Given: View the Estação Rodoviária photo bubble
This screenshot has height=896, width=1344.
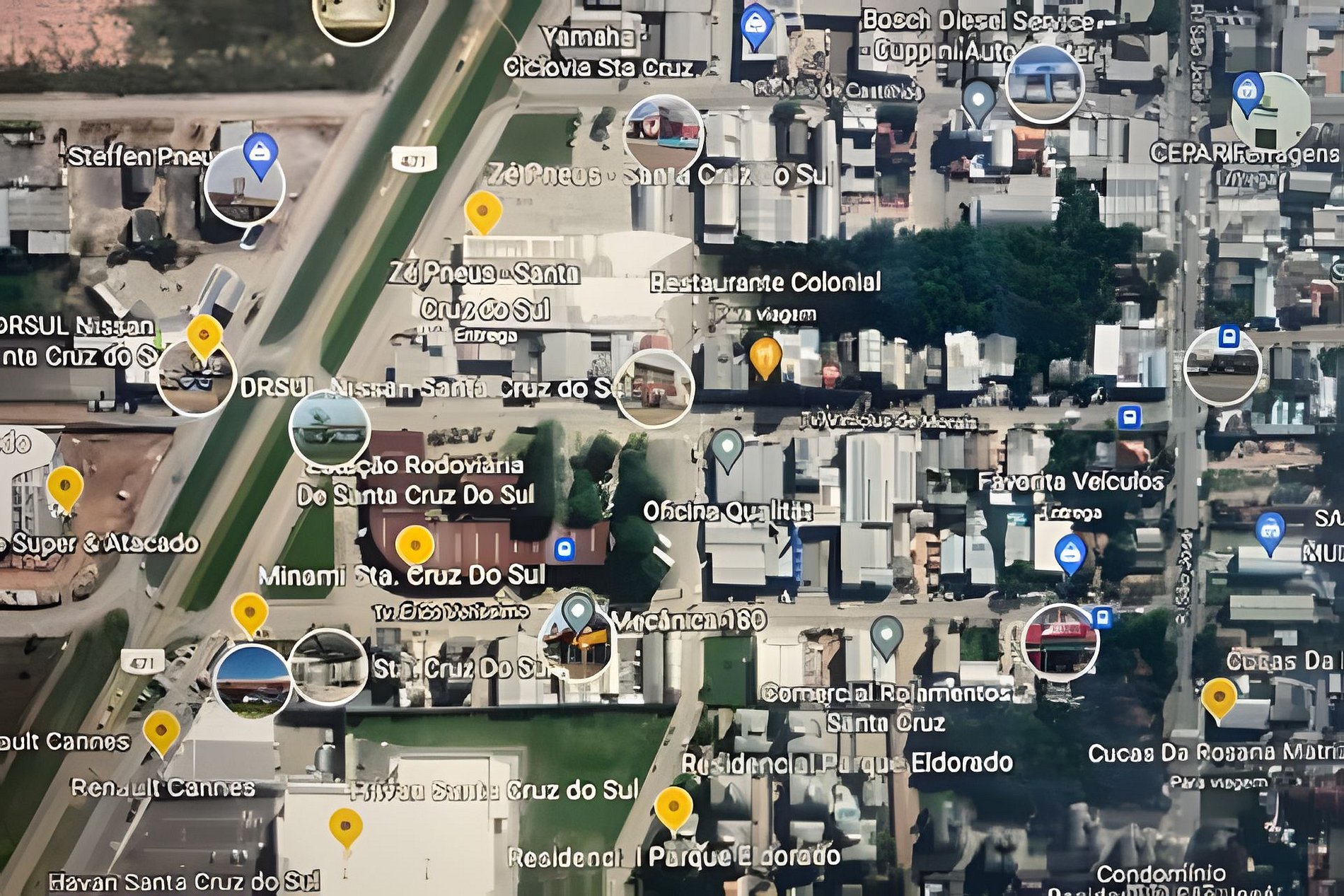Looking at the screenshot, I should 330,429.
